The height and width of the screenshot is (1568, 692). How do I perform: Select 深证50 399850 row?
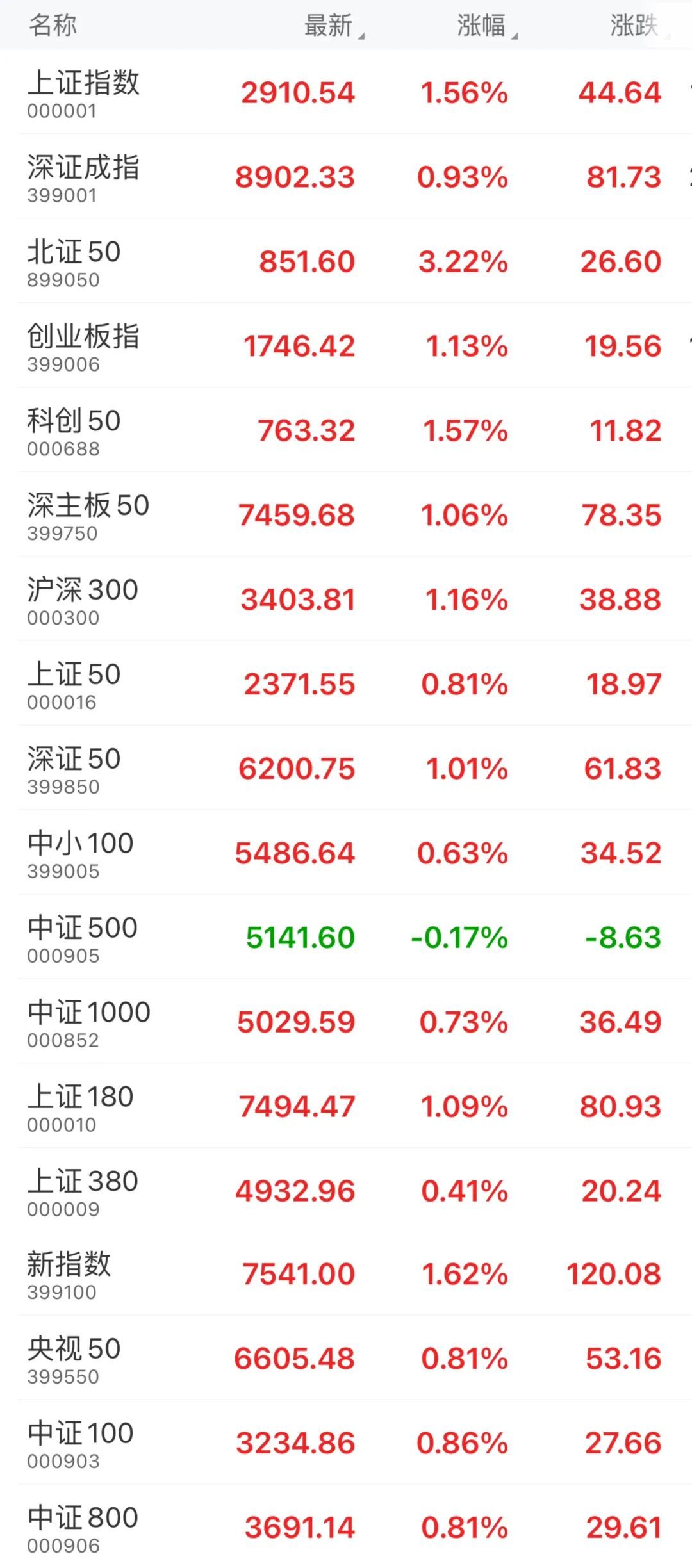pyautogui.click(x=346, y=768)
